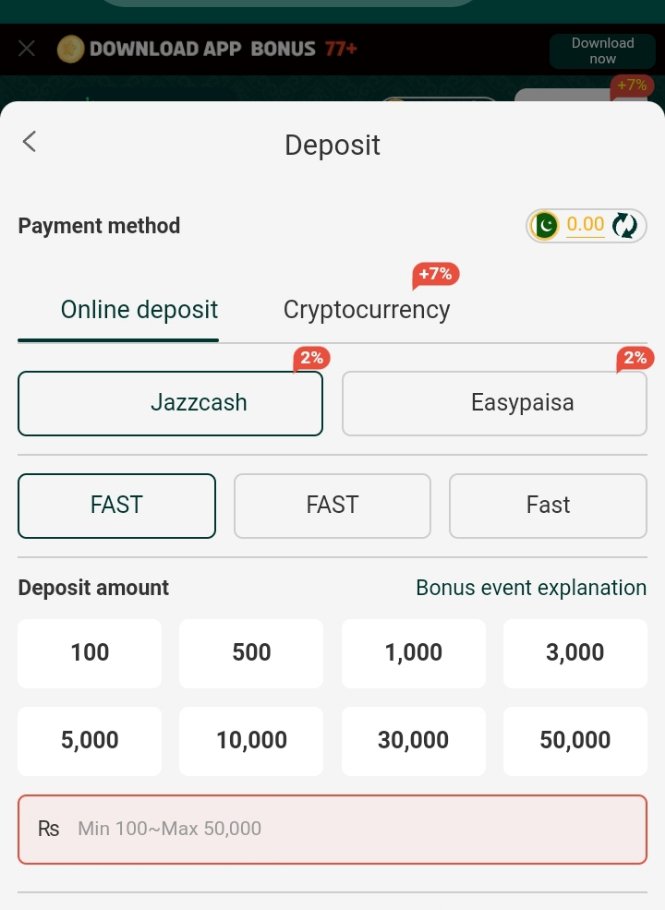Select the 50,000 deposit amount

coord(575,741)
